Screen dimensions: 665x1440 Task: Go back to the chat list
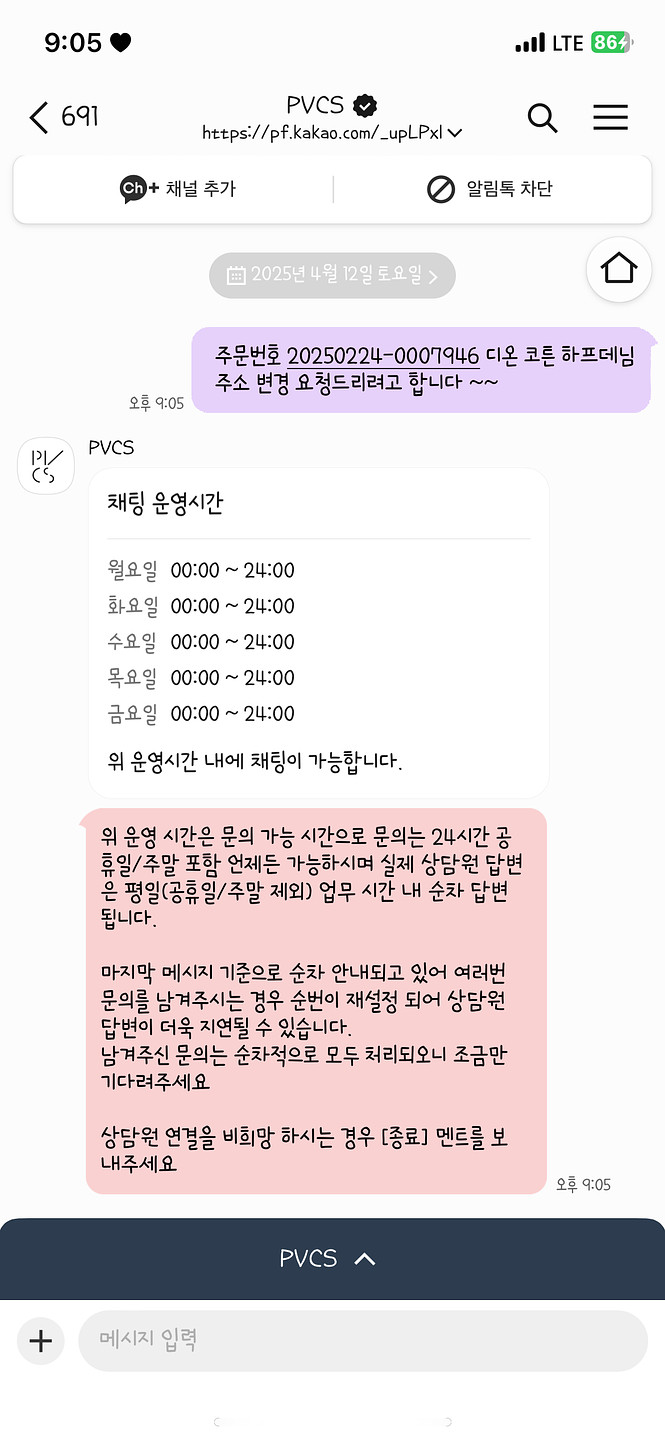[x=40, y=117]
